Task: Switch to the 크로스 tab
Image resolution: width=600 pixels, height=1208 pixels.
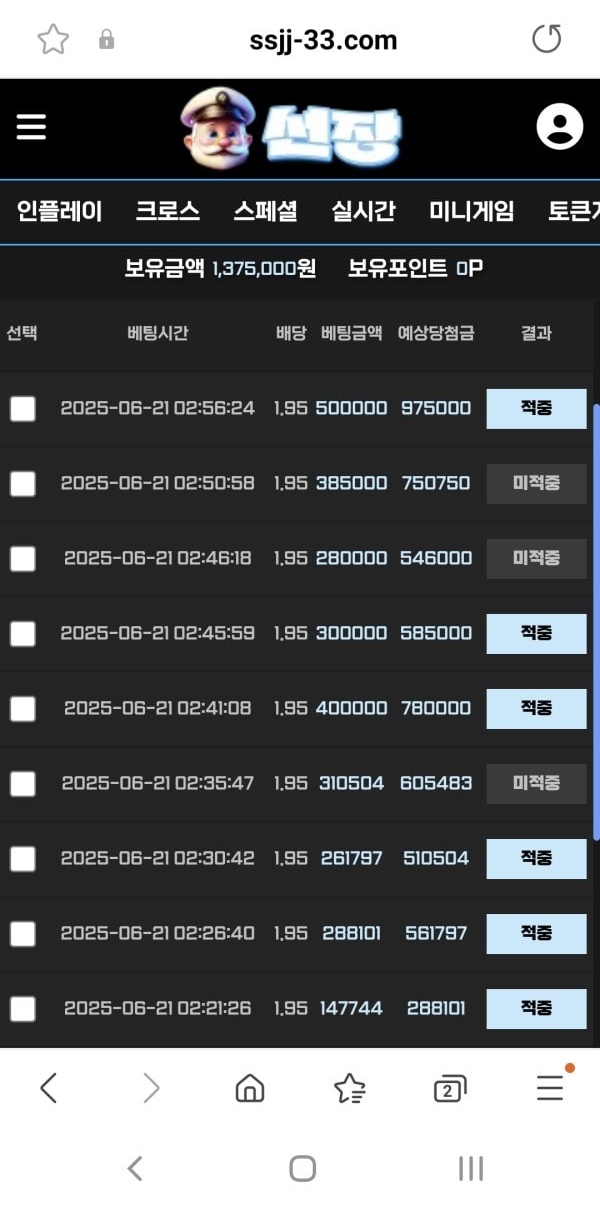Action: click(168, 211)
